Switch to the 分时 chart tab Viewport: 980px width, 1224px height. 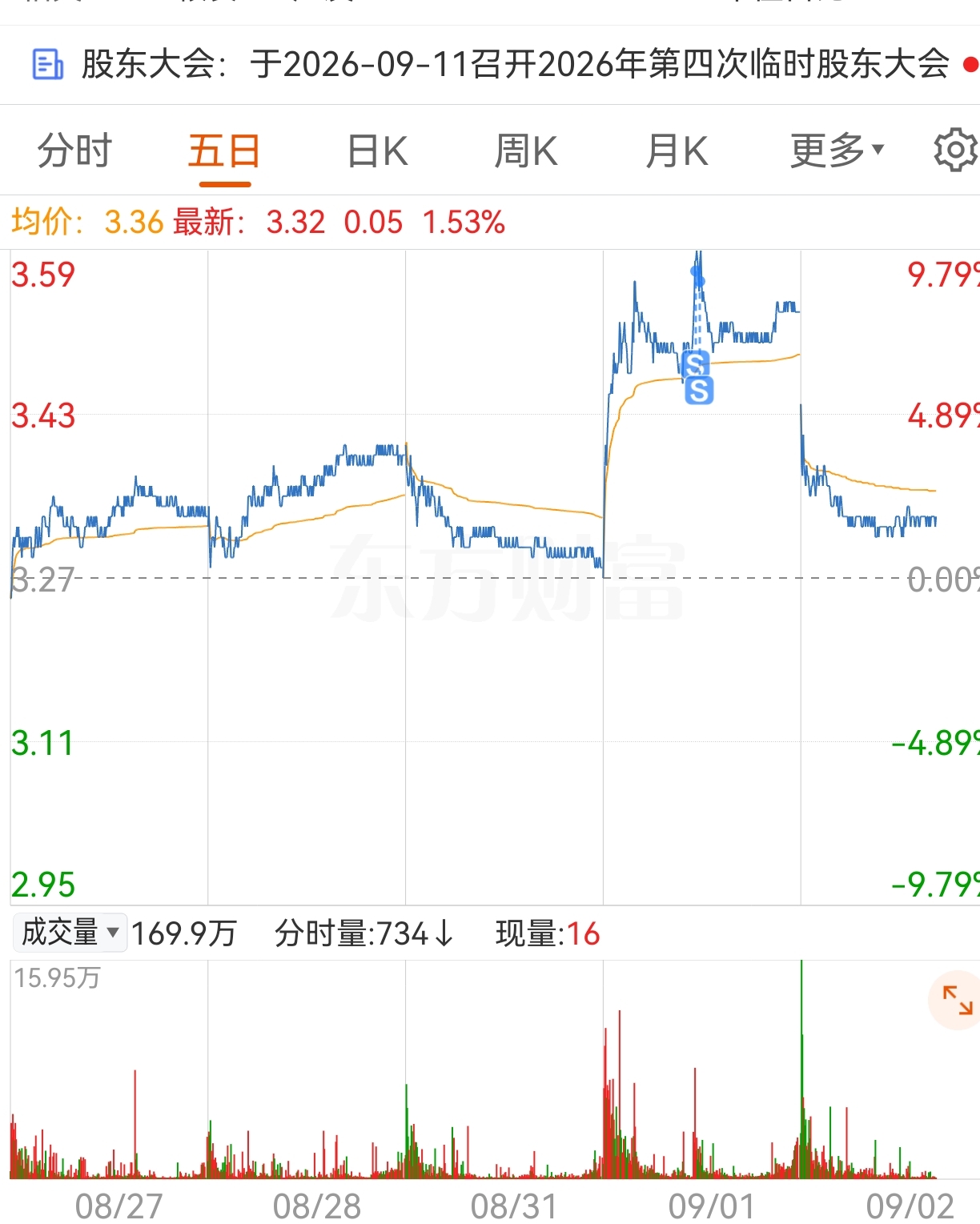[74, 150]
